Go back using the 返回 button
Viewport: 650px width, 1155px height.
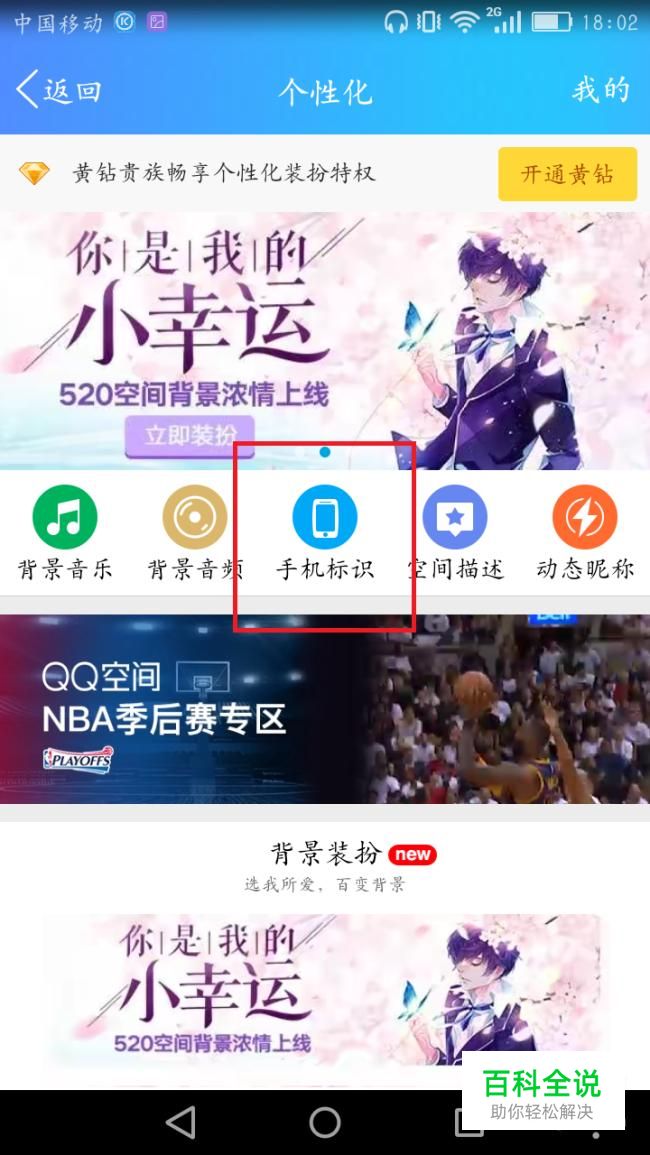(60, 90)
